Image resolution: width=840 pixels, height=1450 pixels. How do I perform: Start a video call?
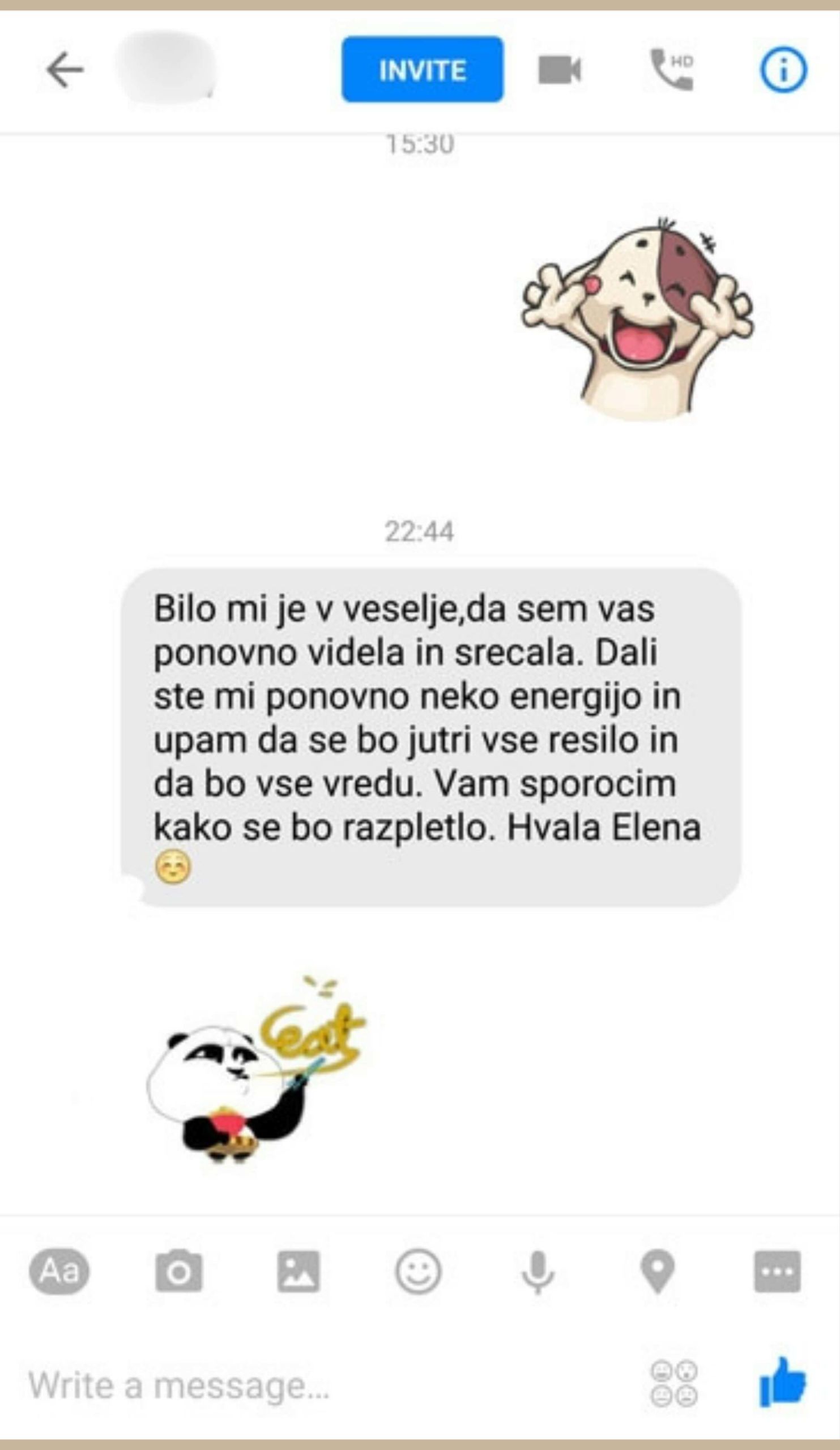559,70
